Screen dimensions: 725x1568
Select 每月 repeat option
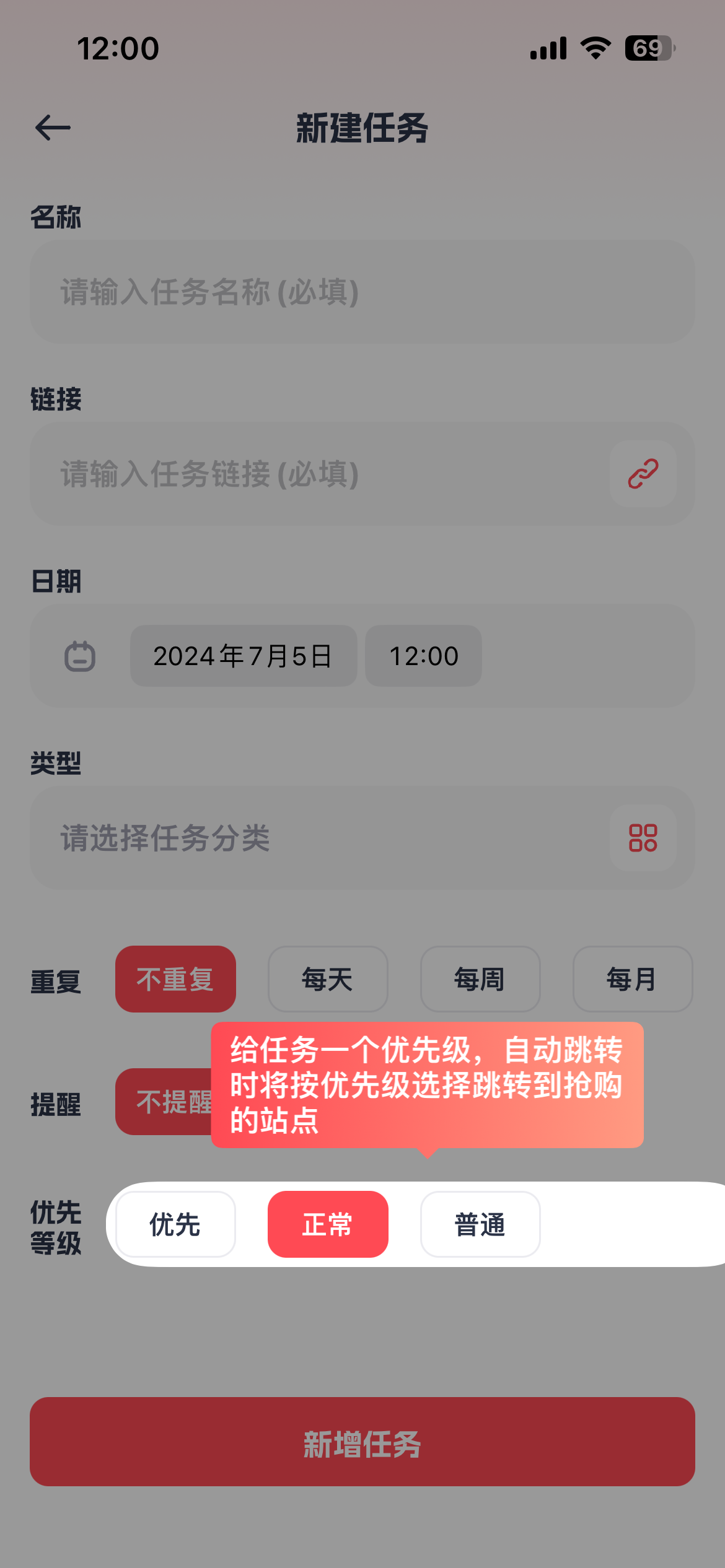click(632, 979)
